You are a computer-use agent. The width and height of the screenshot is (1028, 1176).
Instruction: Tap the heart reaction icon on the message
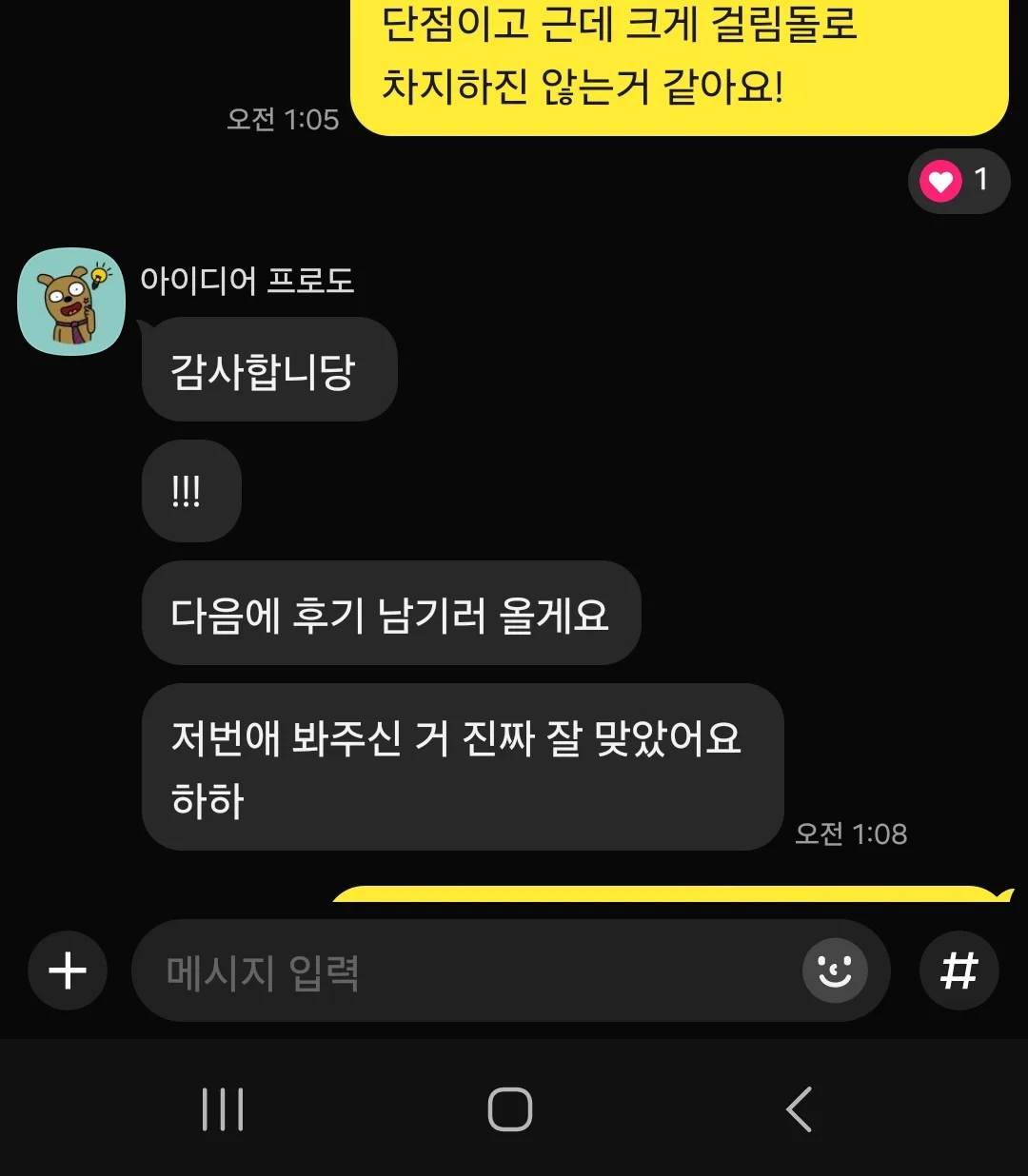tap(942, 182)
